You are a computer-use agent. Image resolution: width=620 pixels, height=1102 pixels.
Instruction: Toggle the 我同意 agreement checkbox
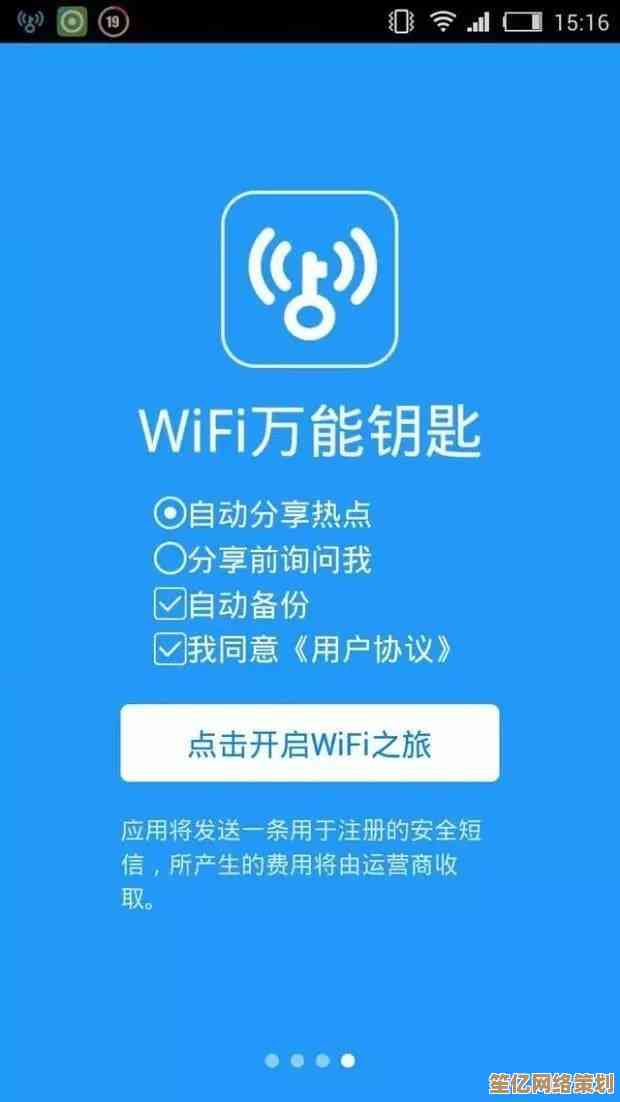click(170, 650)
